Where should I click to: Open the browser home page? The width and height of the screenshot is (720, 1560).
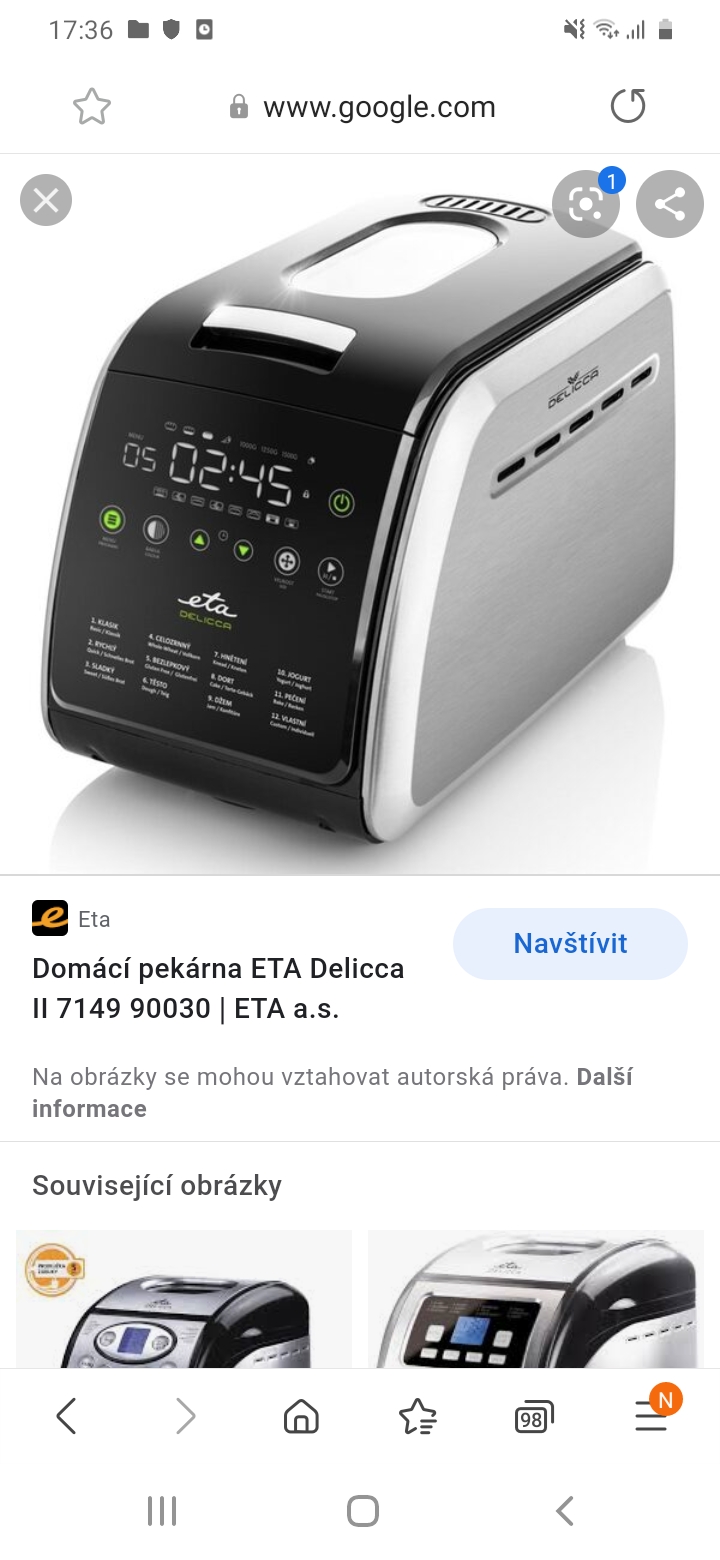[x=301, y=1415]
